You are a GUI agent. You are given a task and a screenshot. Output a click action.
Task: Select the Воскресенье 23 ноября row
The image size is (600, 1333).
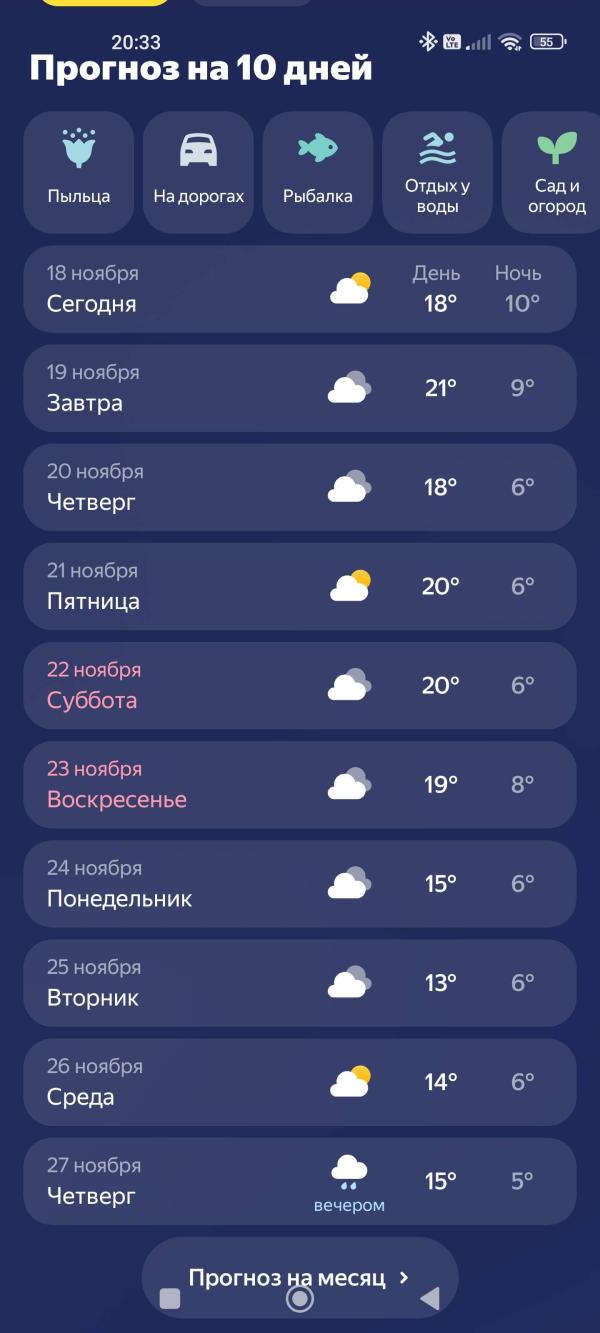(300, 784)
